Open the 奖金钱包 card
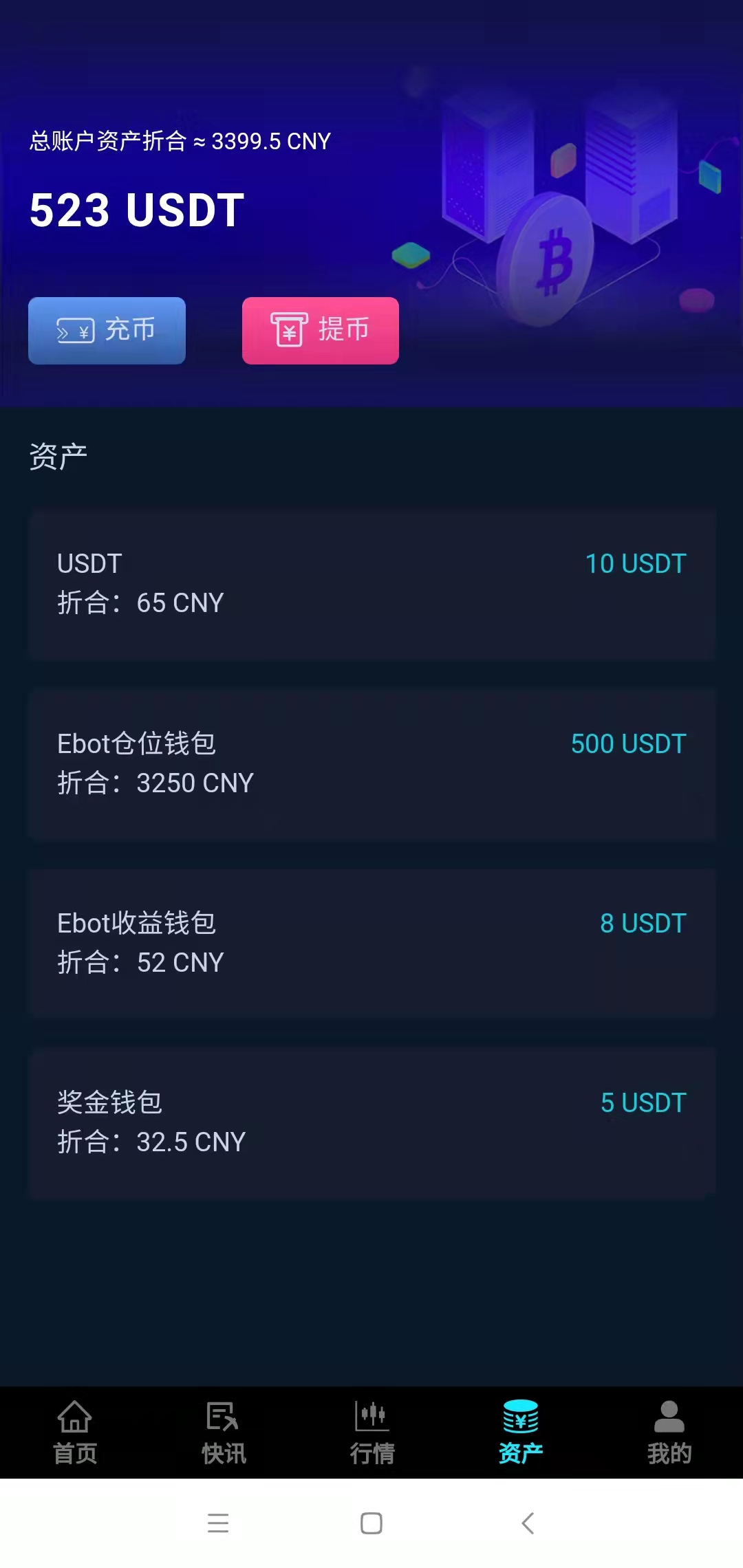 pyautogui.click(x=371, y=1123)
